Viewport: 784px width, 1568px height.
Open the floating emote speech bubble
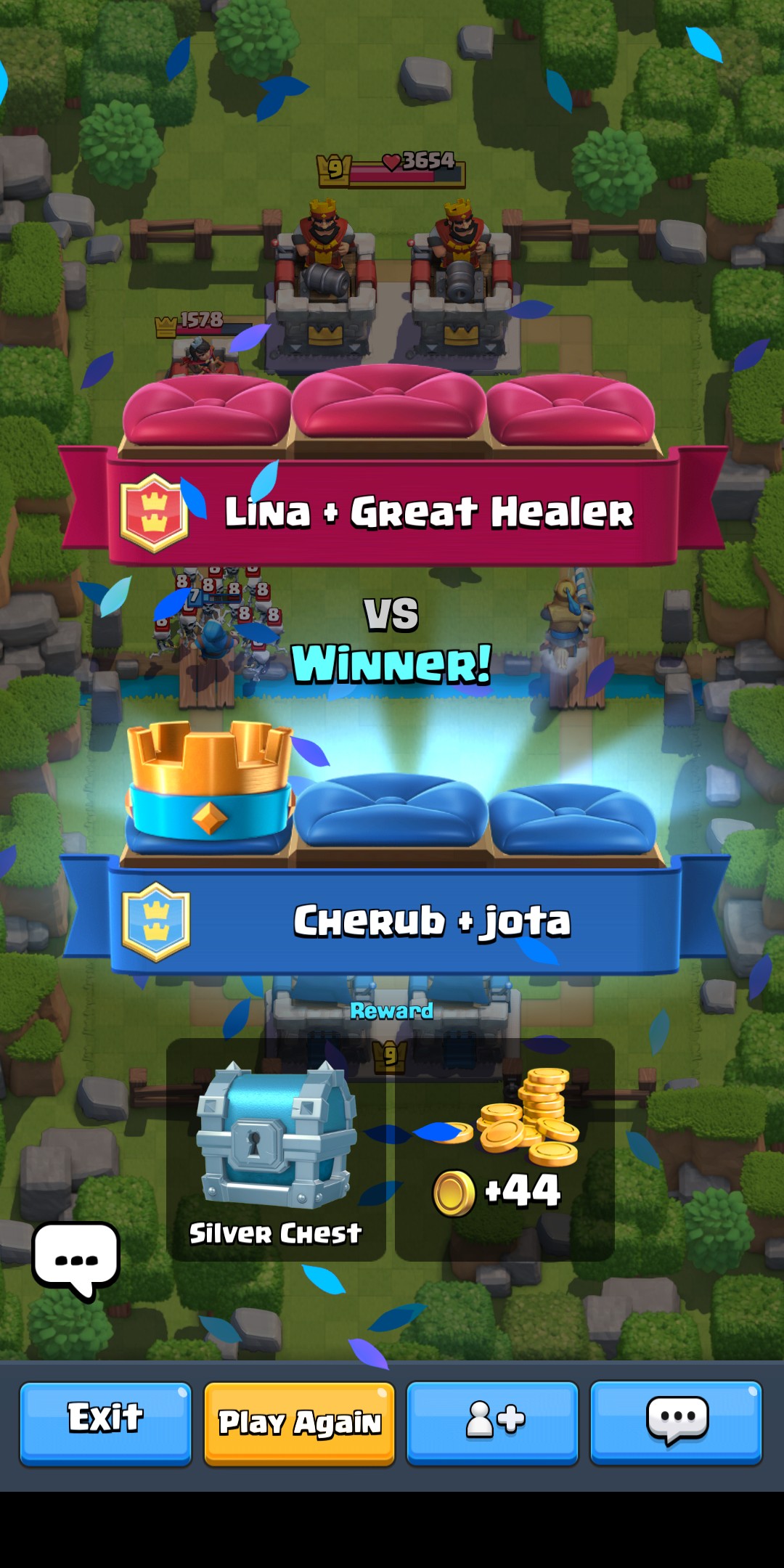click(75, 1260)
